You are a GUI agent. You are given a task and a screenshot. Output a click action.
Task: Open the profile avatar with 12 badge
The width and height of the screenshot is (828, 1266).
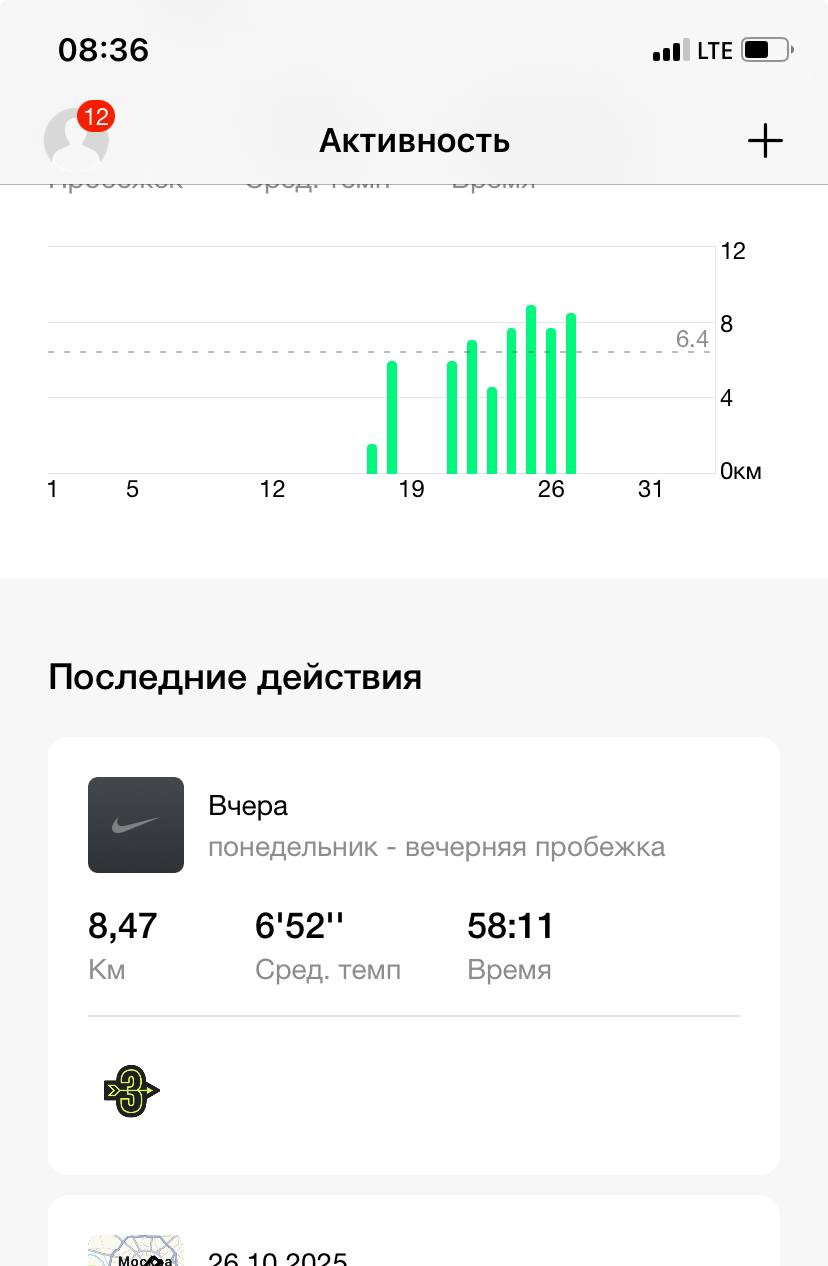click(x=77, y=139)
